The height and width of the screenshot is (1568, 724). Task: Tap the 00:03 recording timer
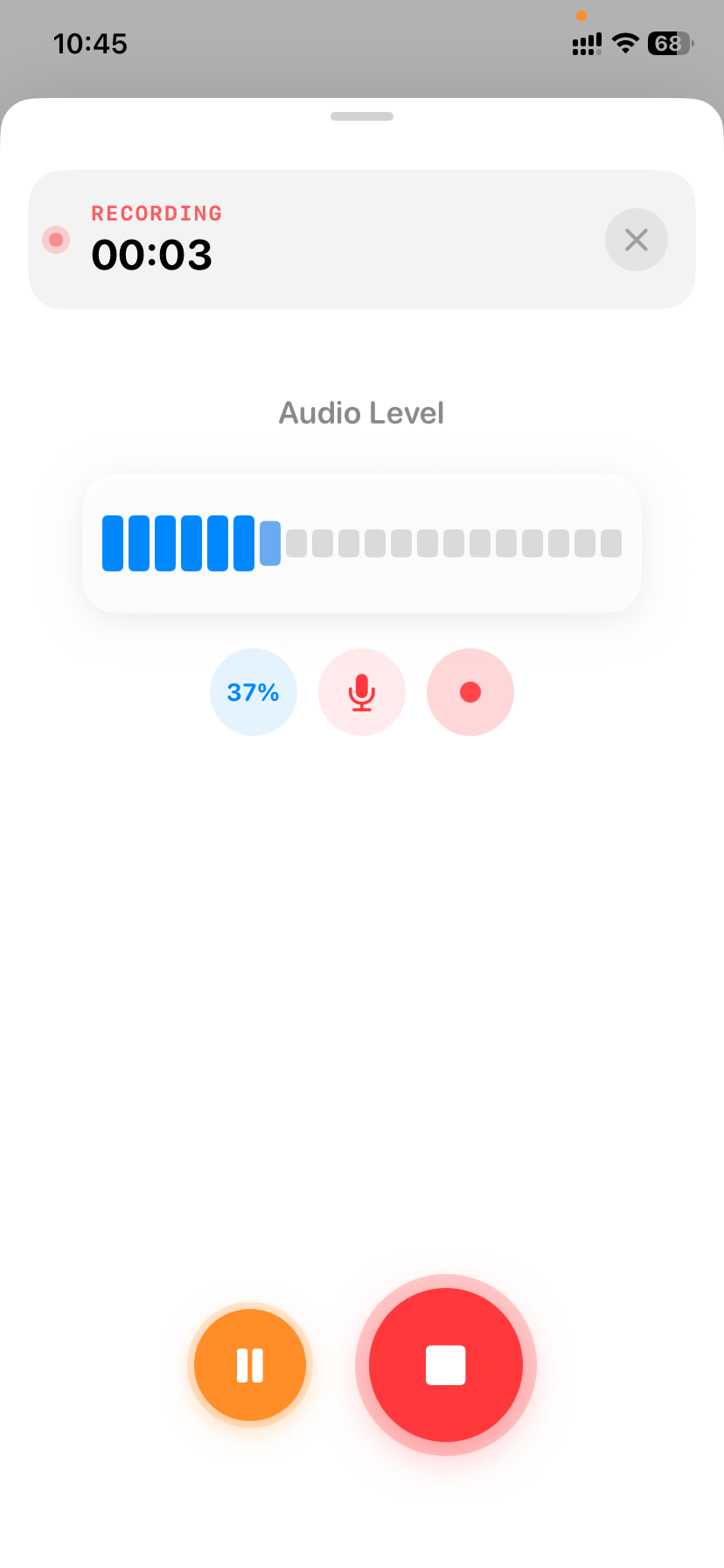(x=152, y=255)
